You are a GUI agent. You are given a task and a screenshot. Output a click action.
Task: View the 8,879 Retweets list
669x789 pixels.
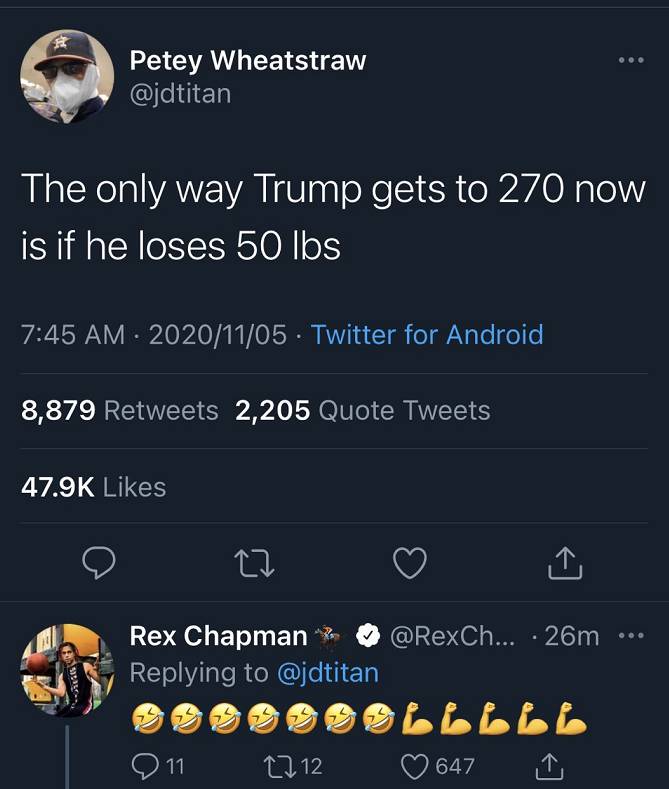click(x=119, y=411)
